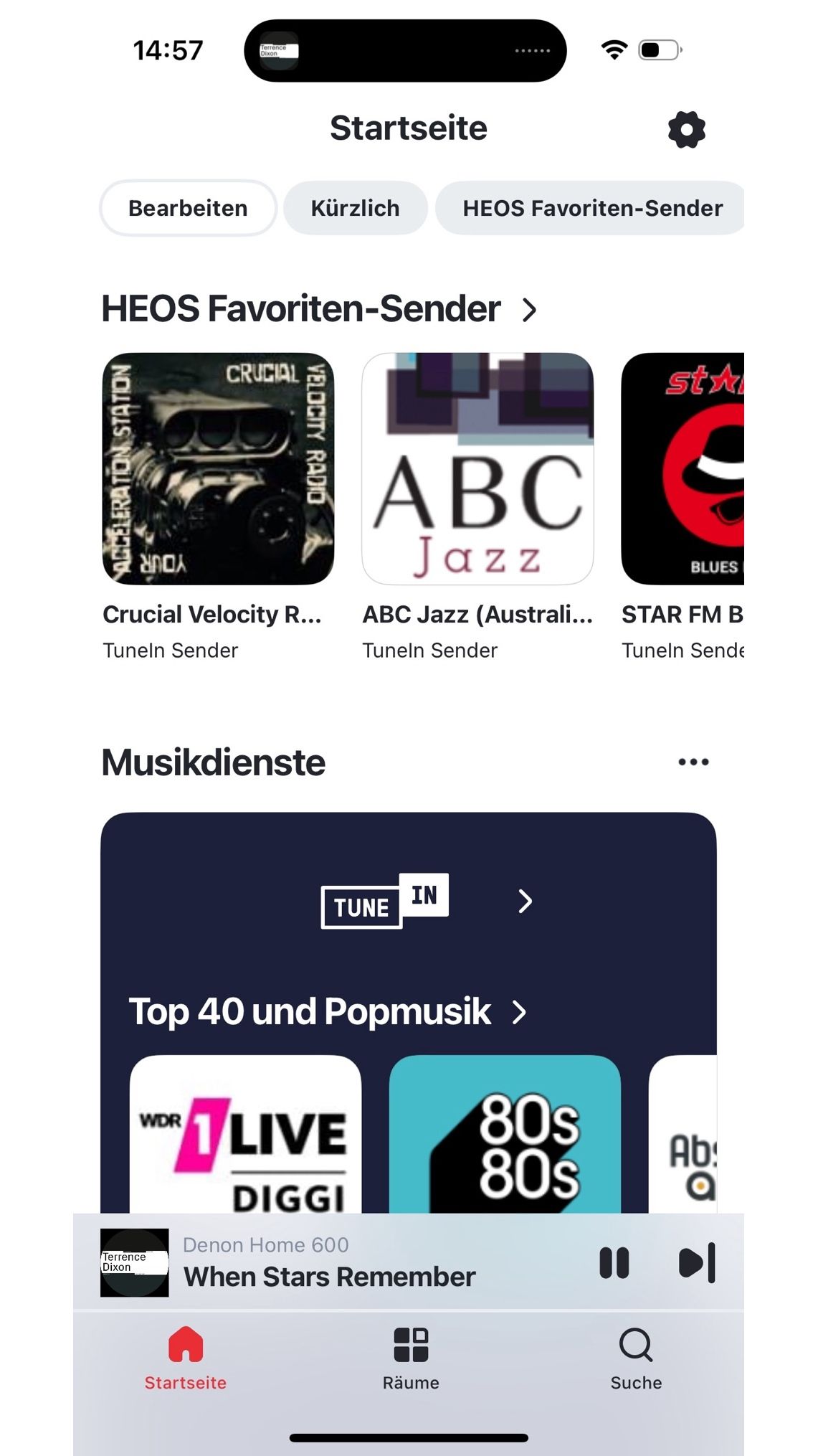Jump to the HEOS Favoriten-Sender chip

coord(591,208)
